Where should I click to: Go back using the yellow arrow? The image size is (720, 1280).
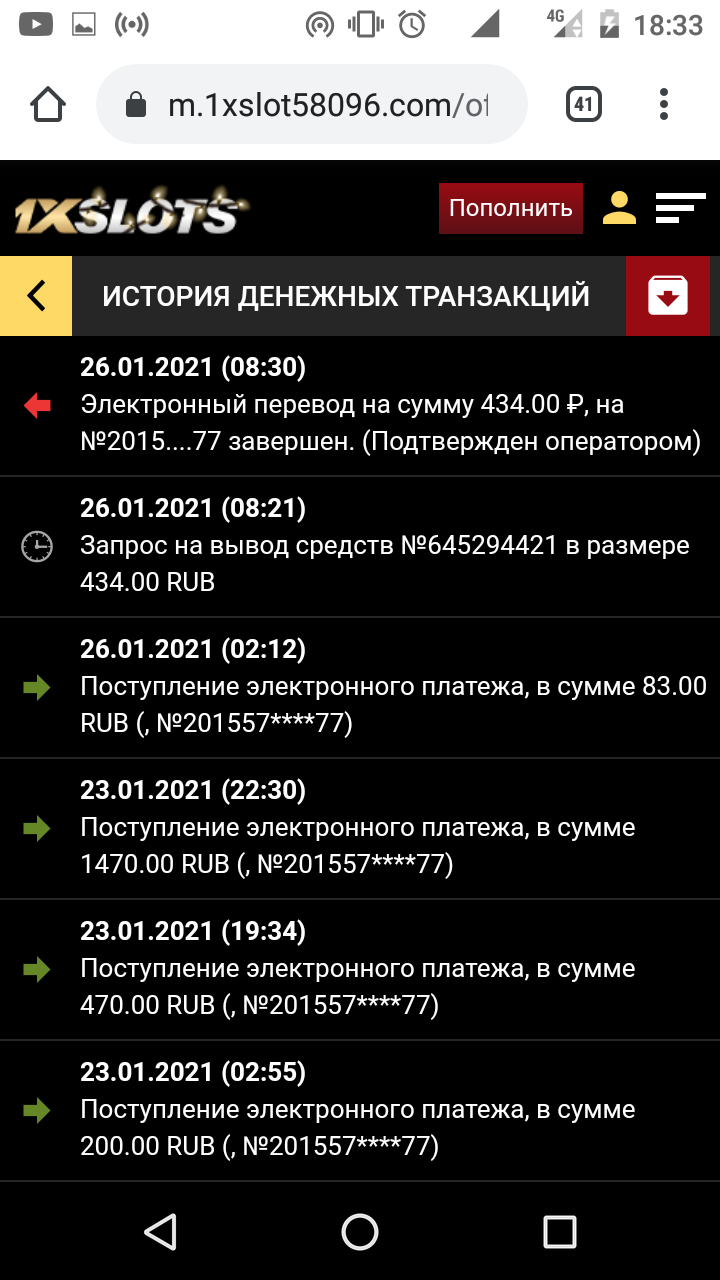pos(36,296)
